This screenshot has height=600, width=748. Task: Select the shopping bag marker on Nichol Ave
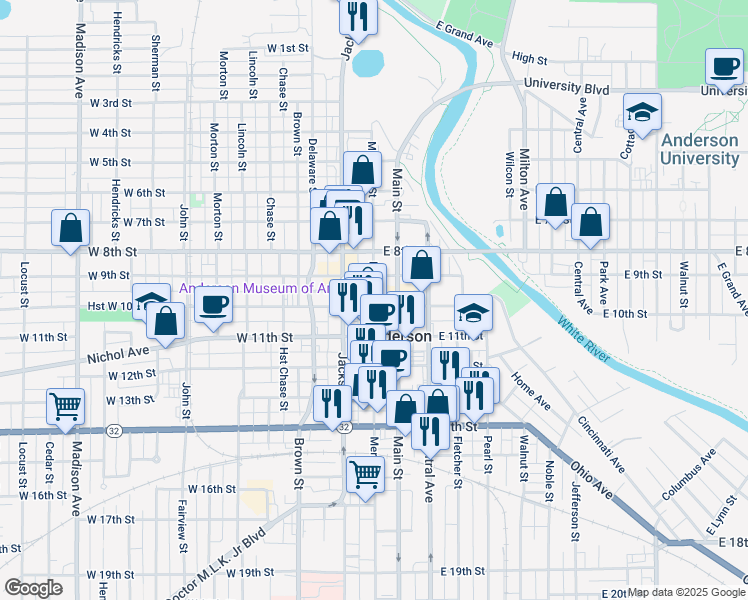point(166,321)
